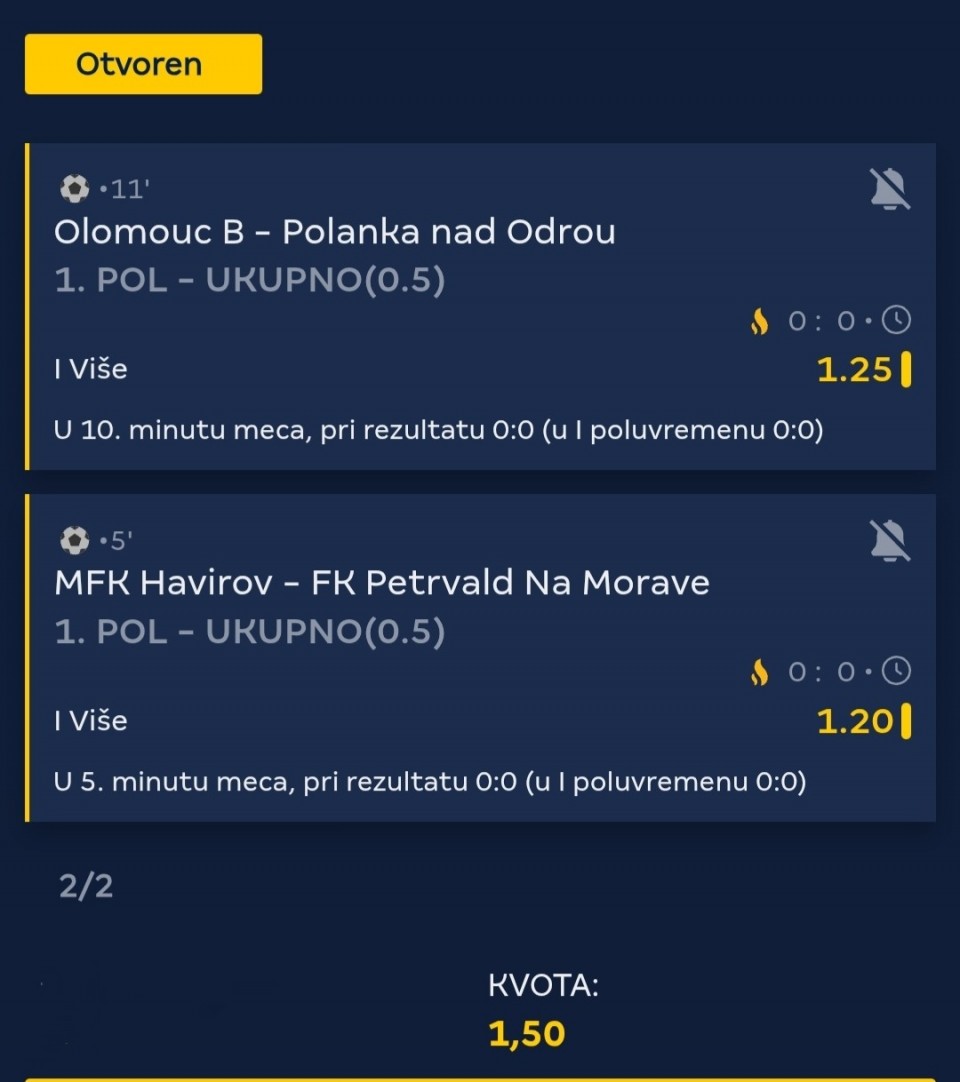Open the Olomouc B – Polanka nad Odrou bet
This screenshot has width=960, height=1082.
pyautogui.click(x=334, y=232)
